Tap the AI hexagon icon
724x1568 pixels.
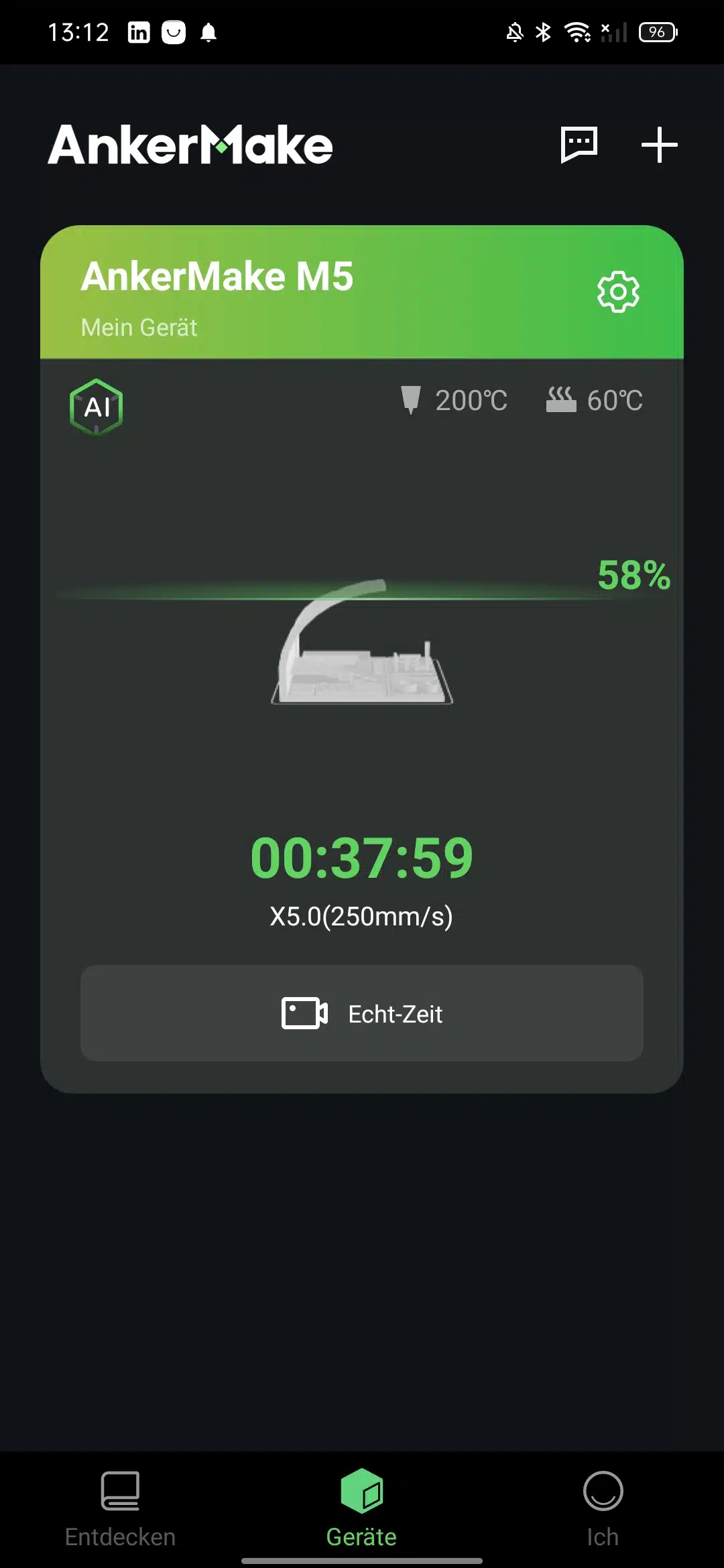click(x=97, y=407)
